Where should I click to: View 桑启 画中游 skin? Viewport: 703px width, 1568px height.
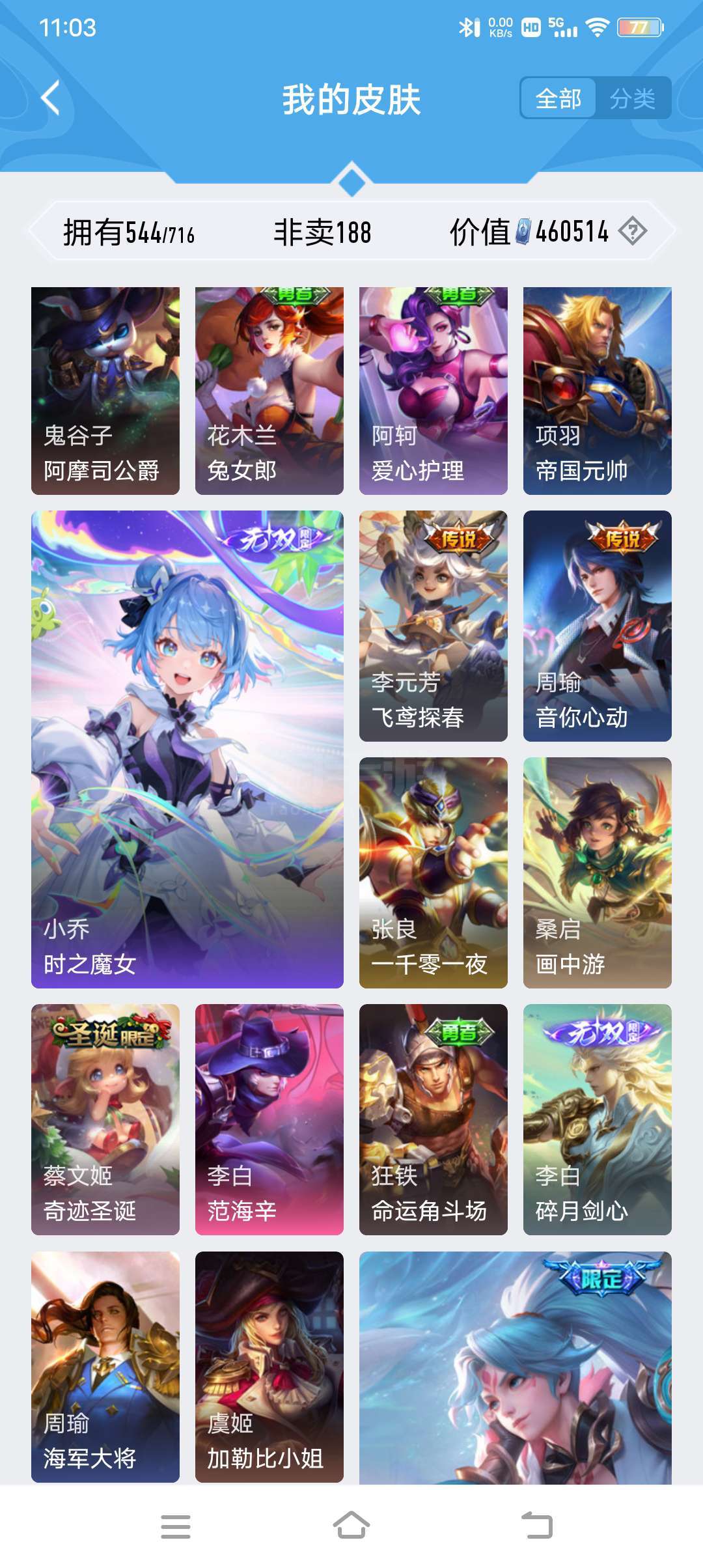[x=598, y=873]
